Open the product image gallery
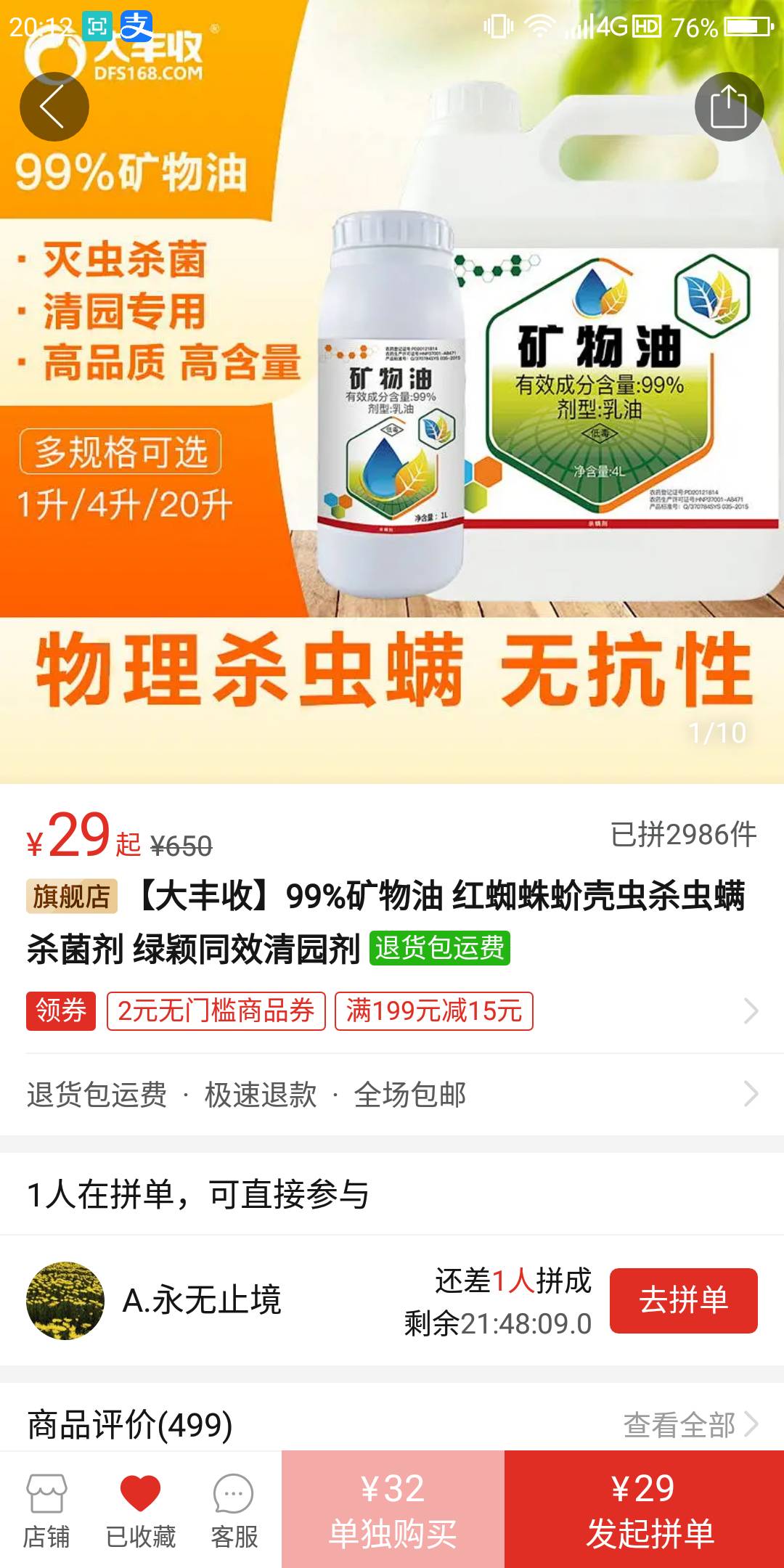The width and height of the screenshot is (784, 1568). point(392,392)
